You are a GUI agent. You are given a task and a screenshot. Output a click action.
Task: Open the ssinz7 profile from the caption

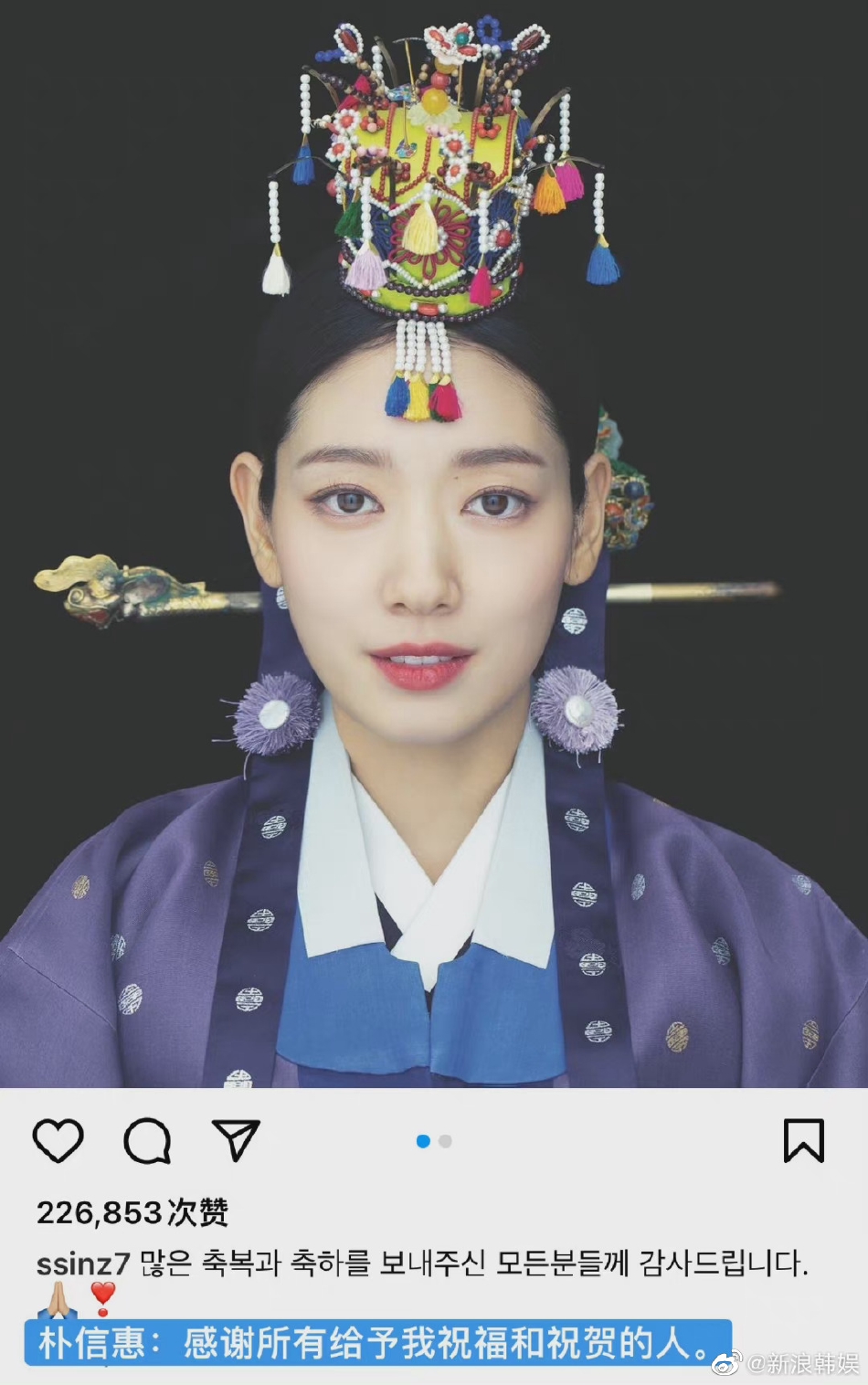[x=83, y=1264]
